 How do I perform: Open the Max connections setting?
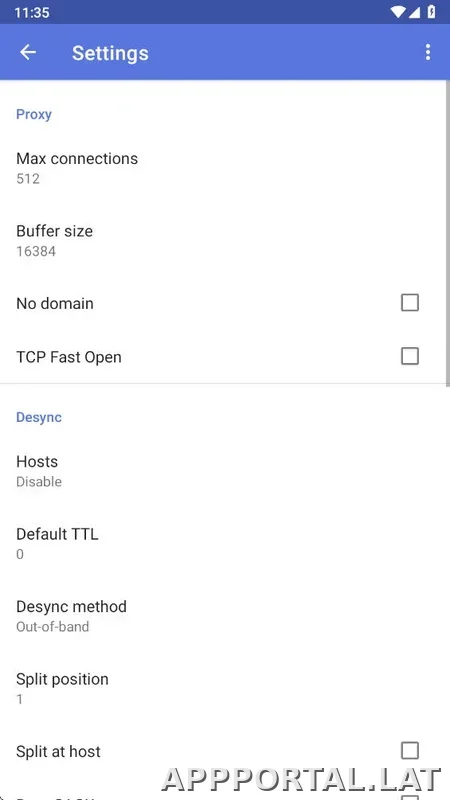coord(223,168)
